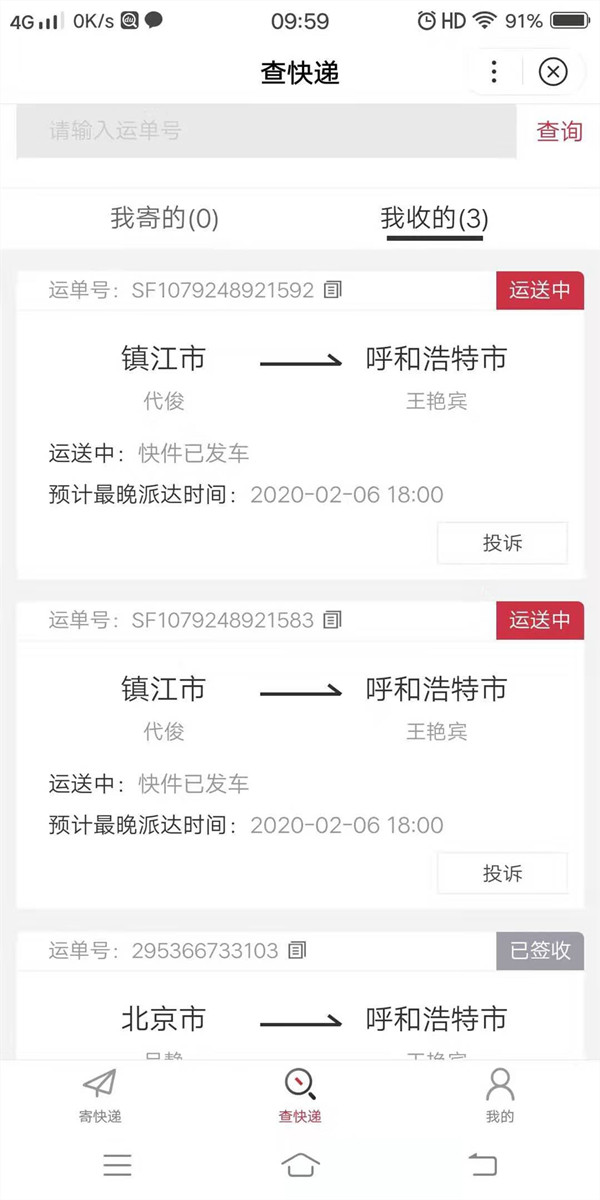Copy waybill number SF1079248921592

click(x=333, y=290)
